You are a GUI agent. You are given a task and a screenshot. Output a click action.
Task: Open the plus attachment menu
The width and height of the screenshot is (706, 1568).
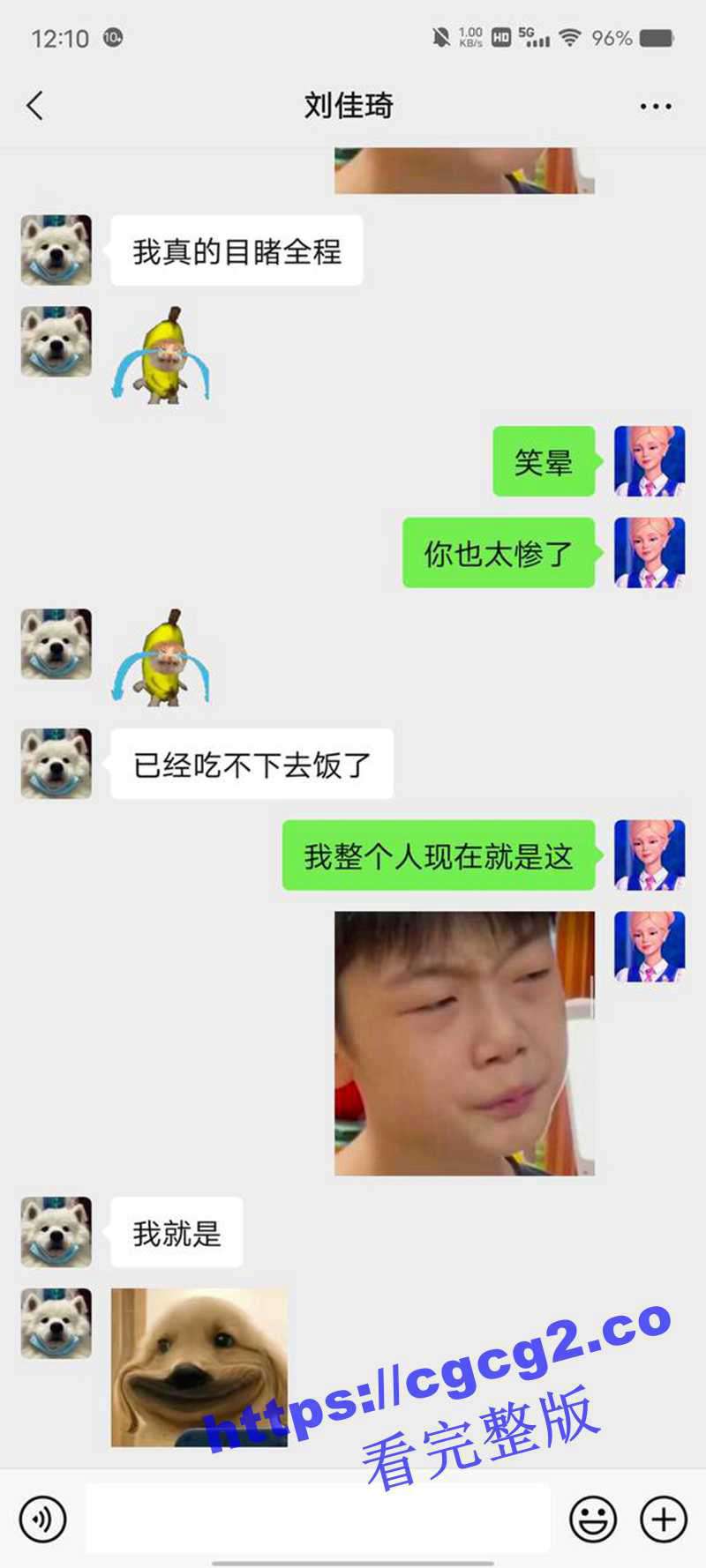click(x=664, y=1519)
